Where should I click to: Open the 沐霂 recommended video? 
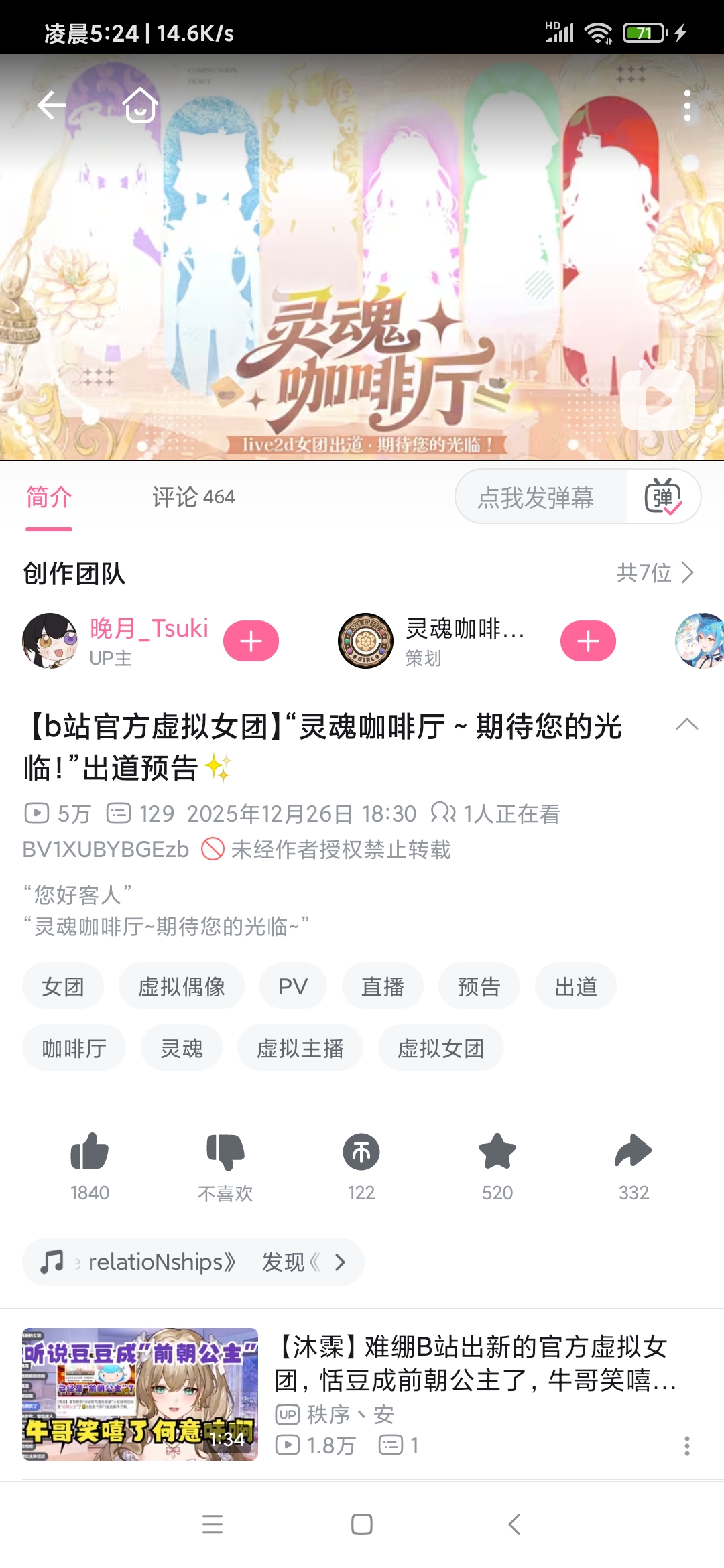coord(362,1394)
